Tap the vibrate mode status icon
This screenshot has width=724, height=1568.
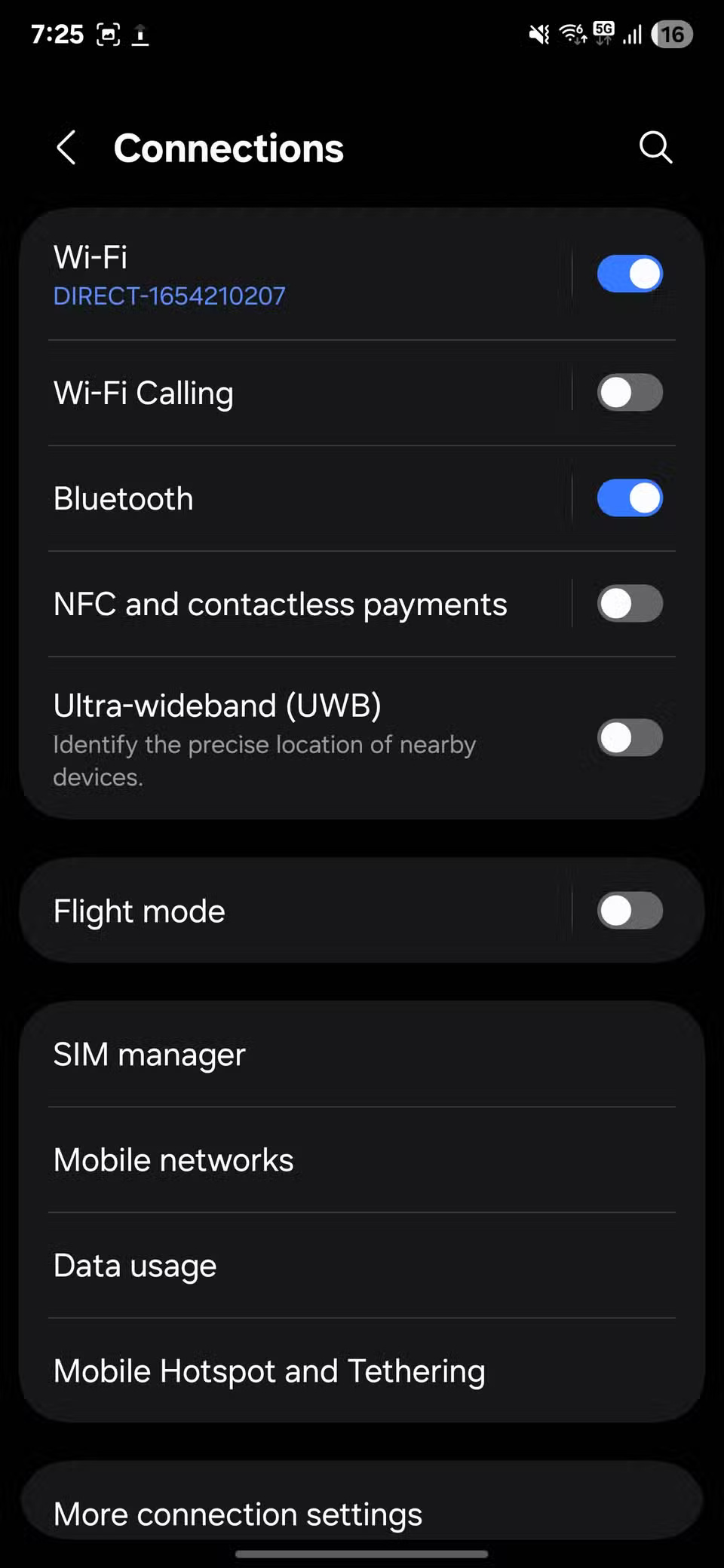537,34
